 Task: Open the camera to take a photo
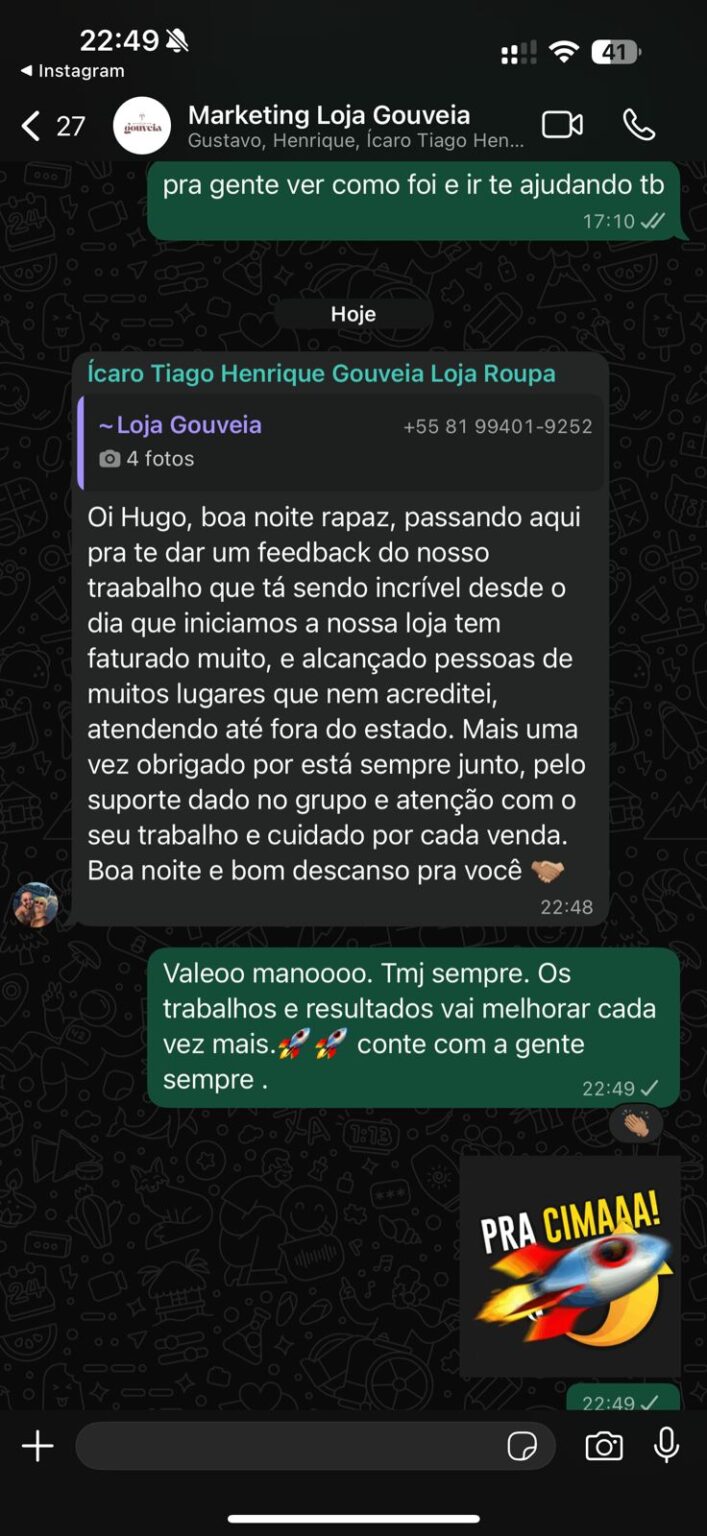click(x=604, y=1446)
